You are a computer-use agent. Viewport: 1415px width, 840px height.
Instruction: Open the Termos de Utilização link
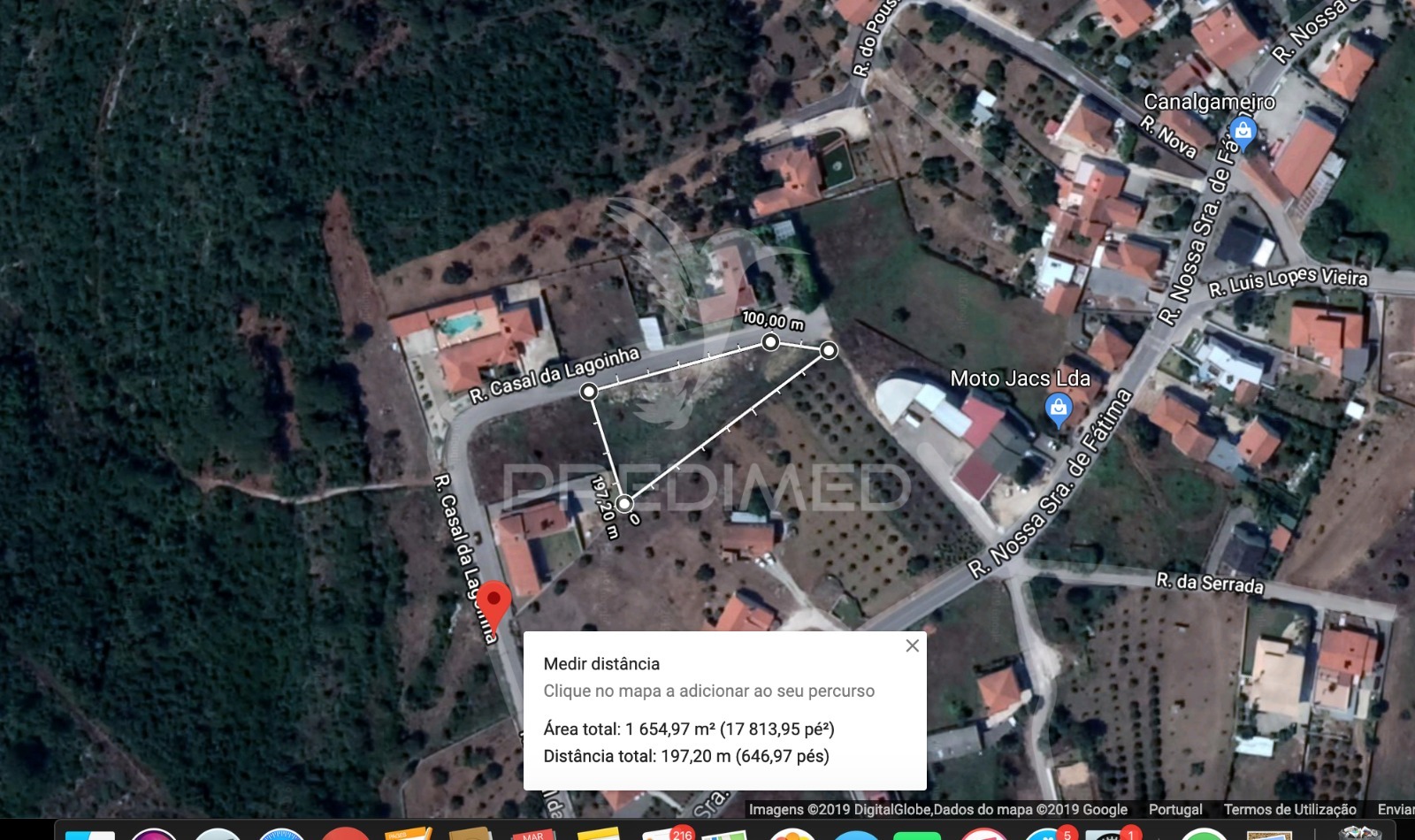click(1289, 809)
